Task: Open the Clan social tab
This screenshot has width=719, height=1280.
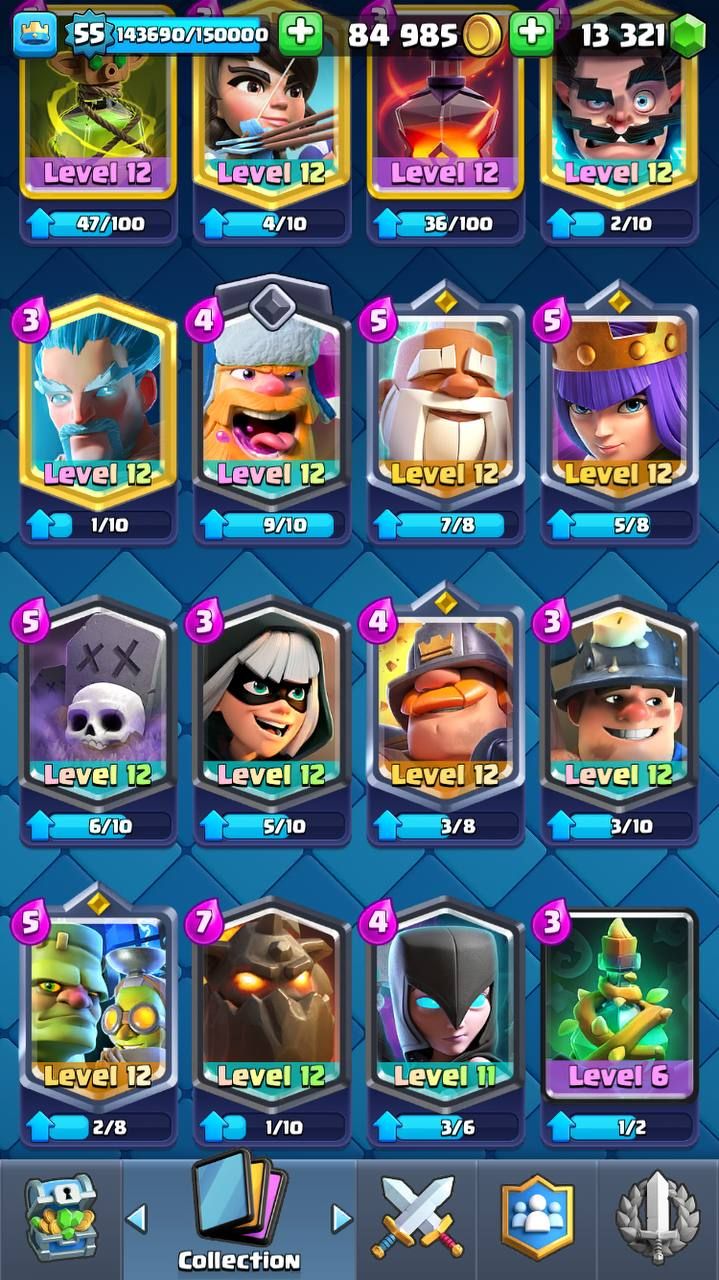Action: coord(538,1218)
